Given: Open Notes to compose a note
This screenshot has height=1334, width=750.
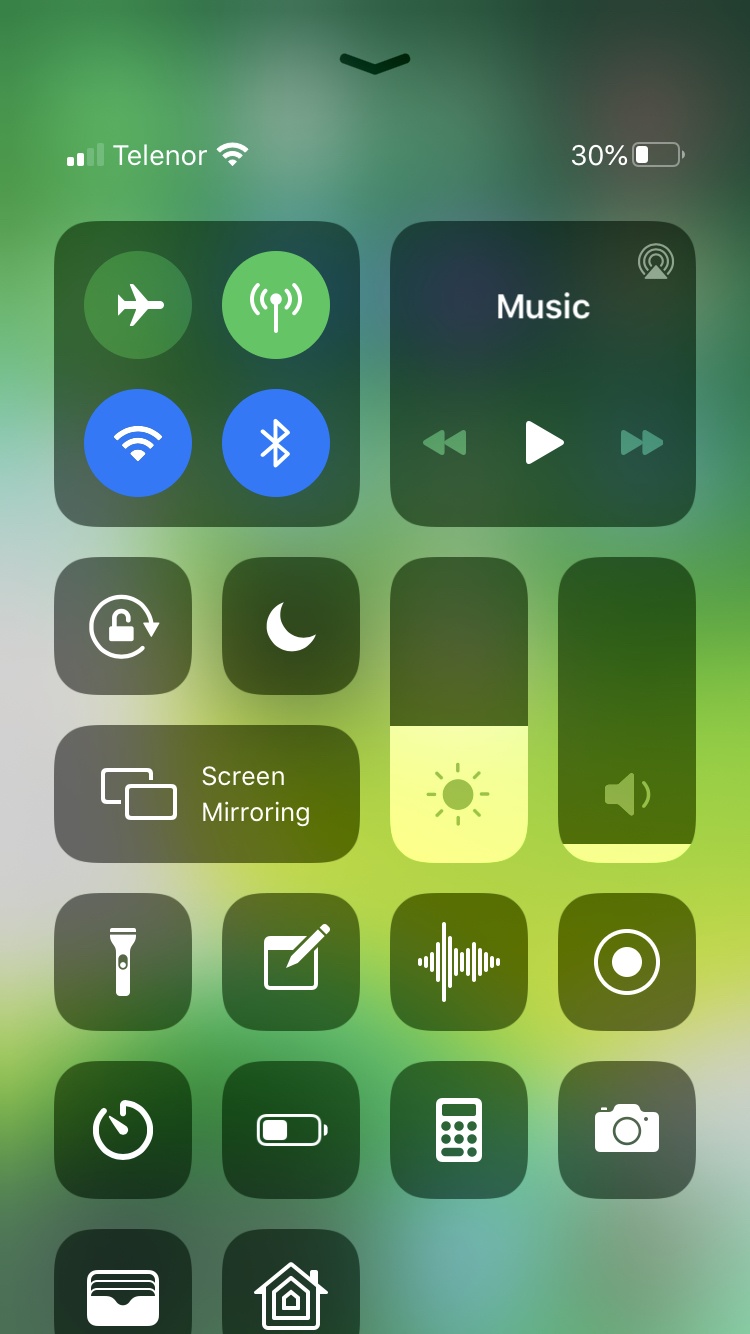Looking at the screenshot, I should [291, 962].
